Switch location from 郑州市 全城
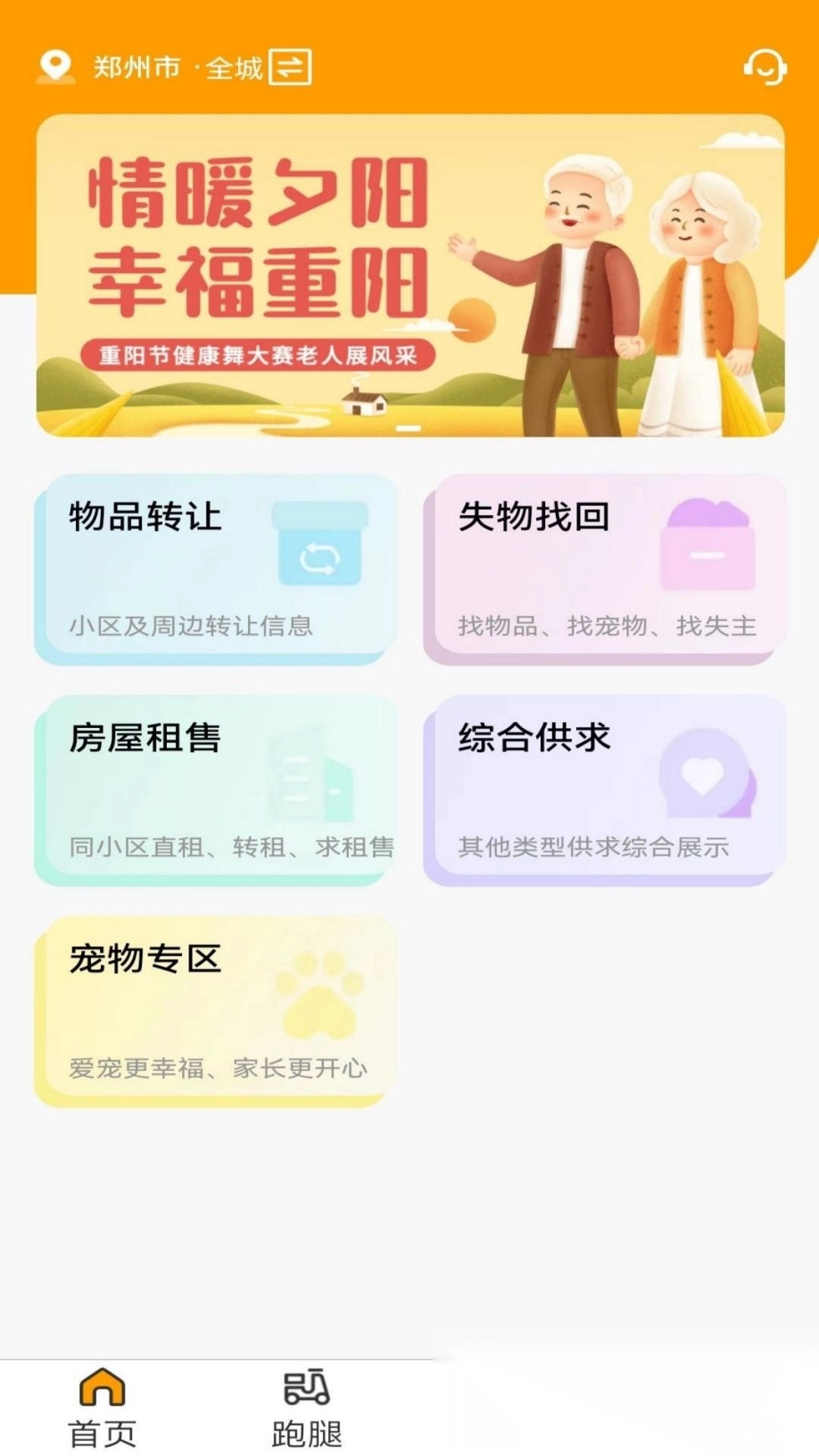This screenshot has height=1456, width=819. [x=290, y=67]
